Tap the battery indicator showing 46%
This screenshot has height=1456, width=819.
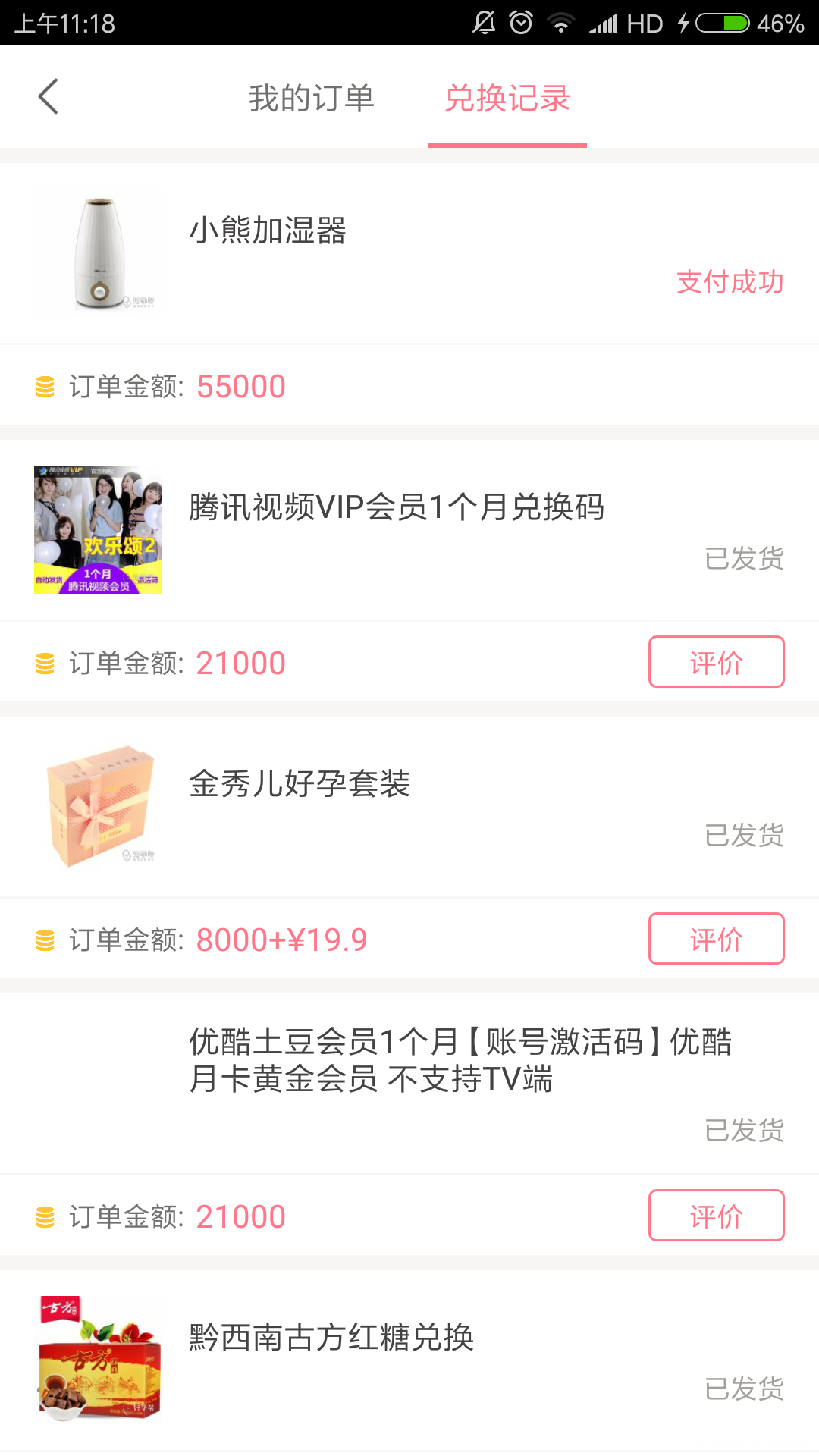[x=721, y=20]
